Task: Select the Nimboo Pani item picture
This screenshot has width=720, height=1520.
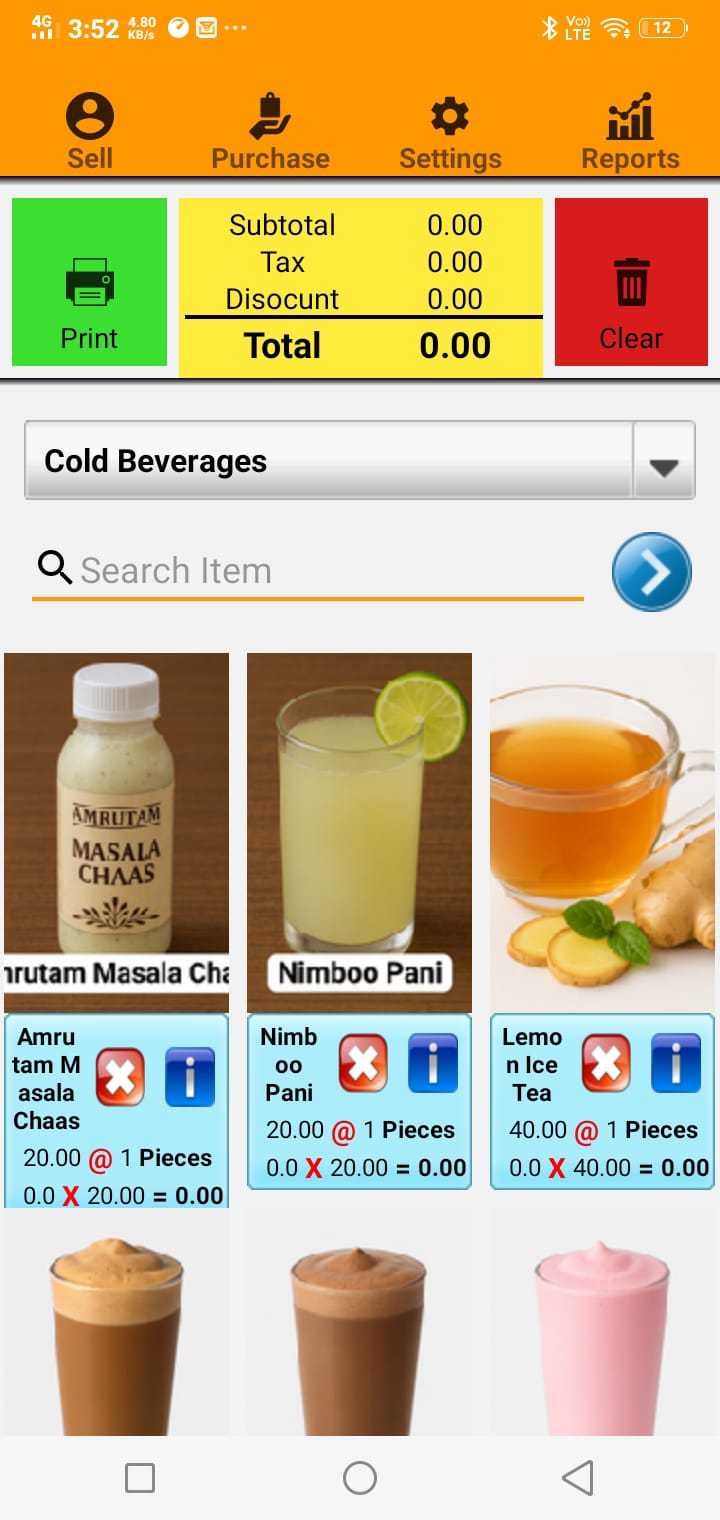Action: tap(359, 830)
